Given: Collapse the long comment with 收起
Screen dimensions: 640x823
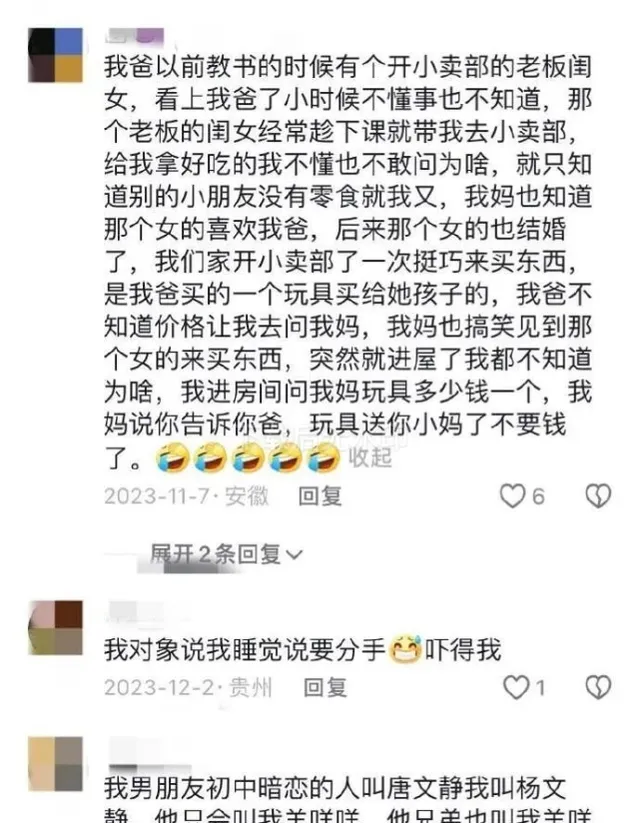Looking at the screenshot, I should point(371,457).
